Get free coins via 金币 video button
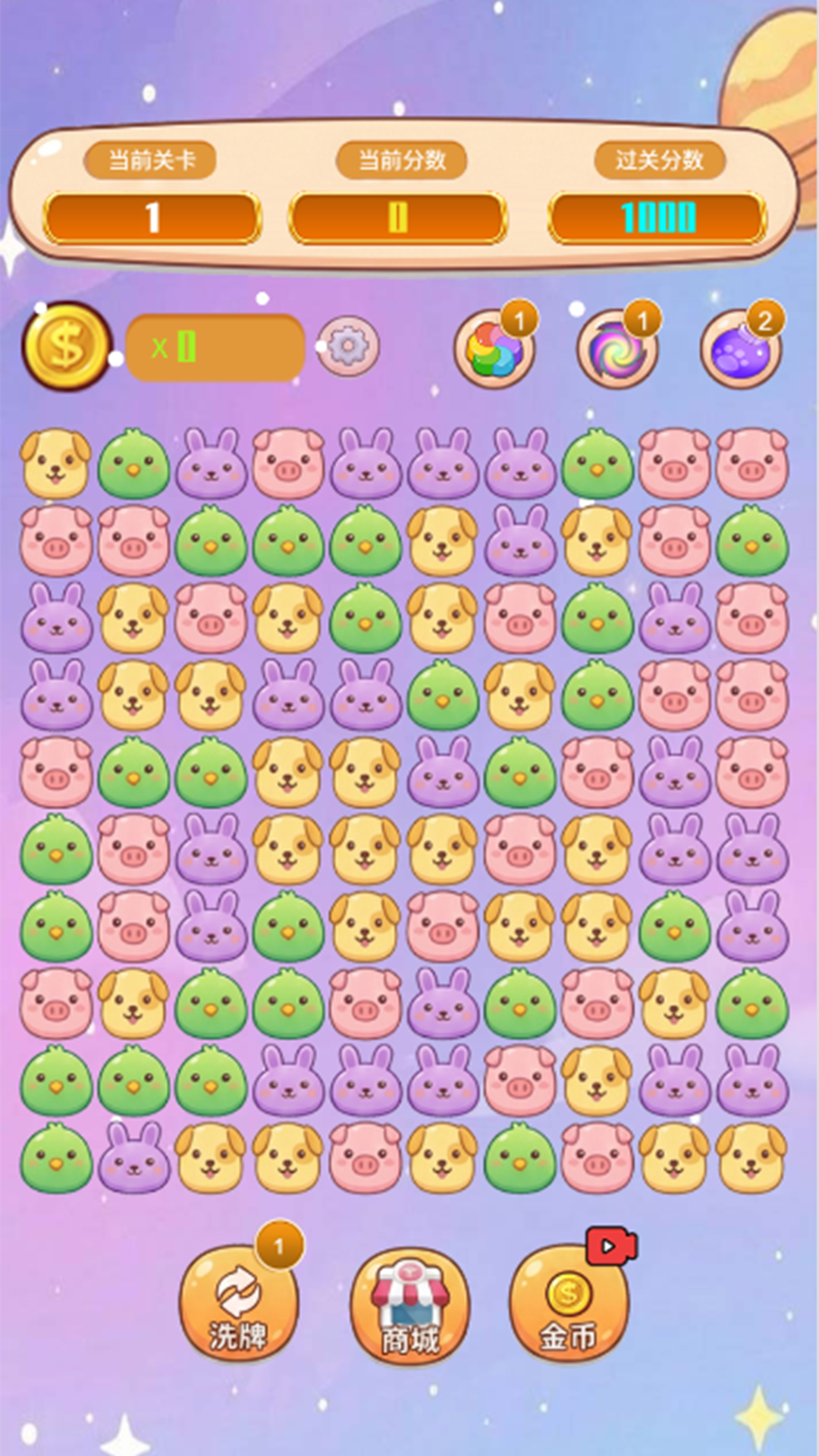819x1456 pixels. 569,1303
